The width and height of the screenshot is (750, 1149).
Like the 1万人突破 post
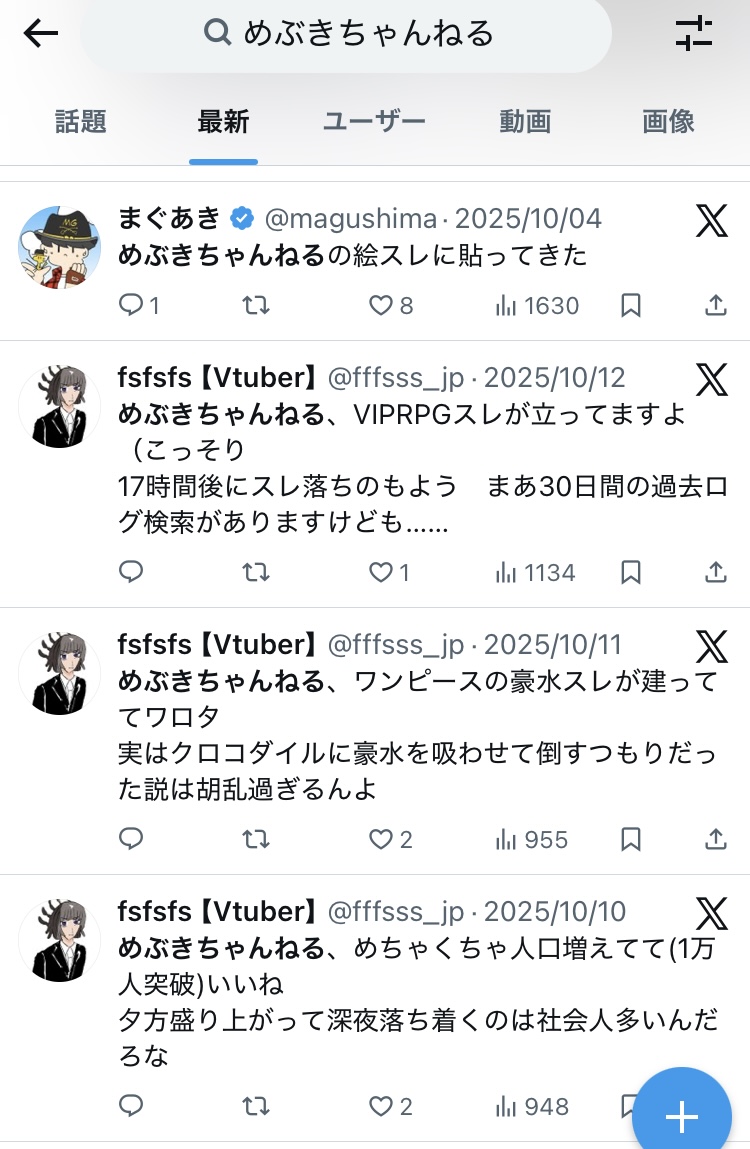pyautogui.click(x=381, y=1106)
